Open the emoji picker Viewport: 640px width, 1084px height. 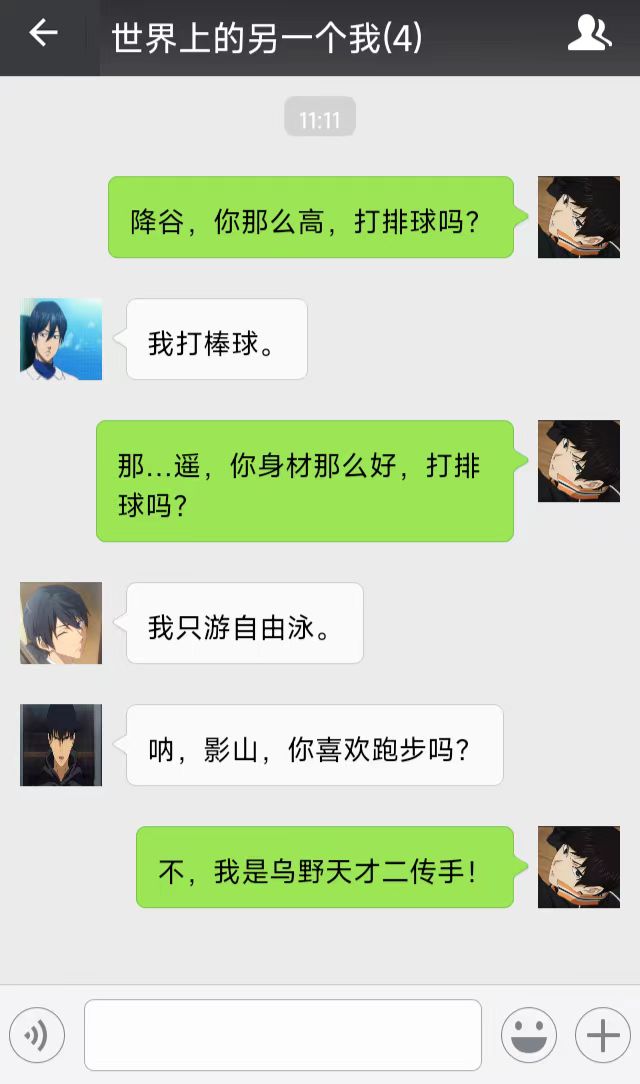529,1035
